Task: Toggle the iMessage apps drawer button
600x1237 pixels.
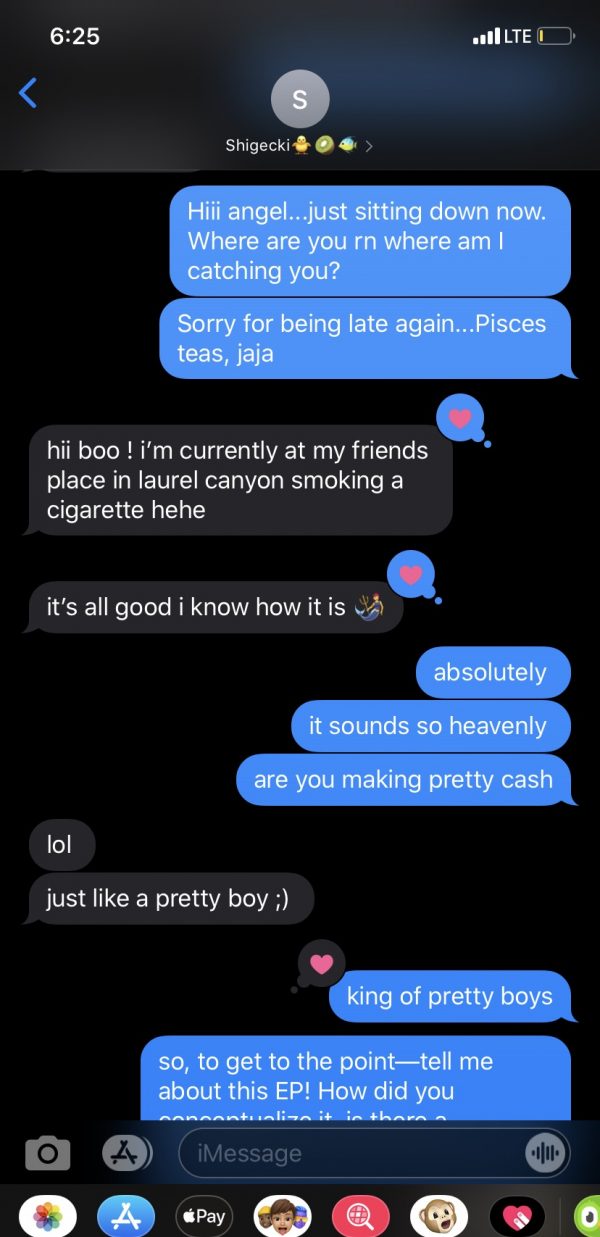Action: (x=124, y=1153)
